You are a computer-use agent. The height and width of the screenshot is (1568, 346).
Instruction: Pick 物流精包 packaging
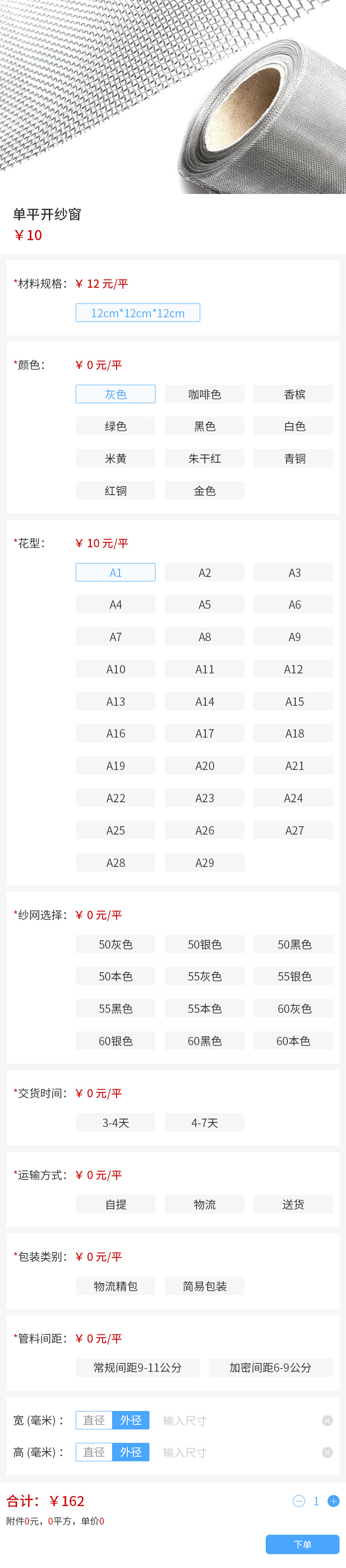pyautogui.click(x=115, y=1285)
